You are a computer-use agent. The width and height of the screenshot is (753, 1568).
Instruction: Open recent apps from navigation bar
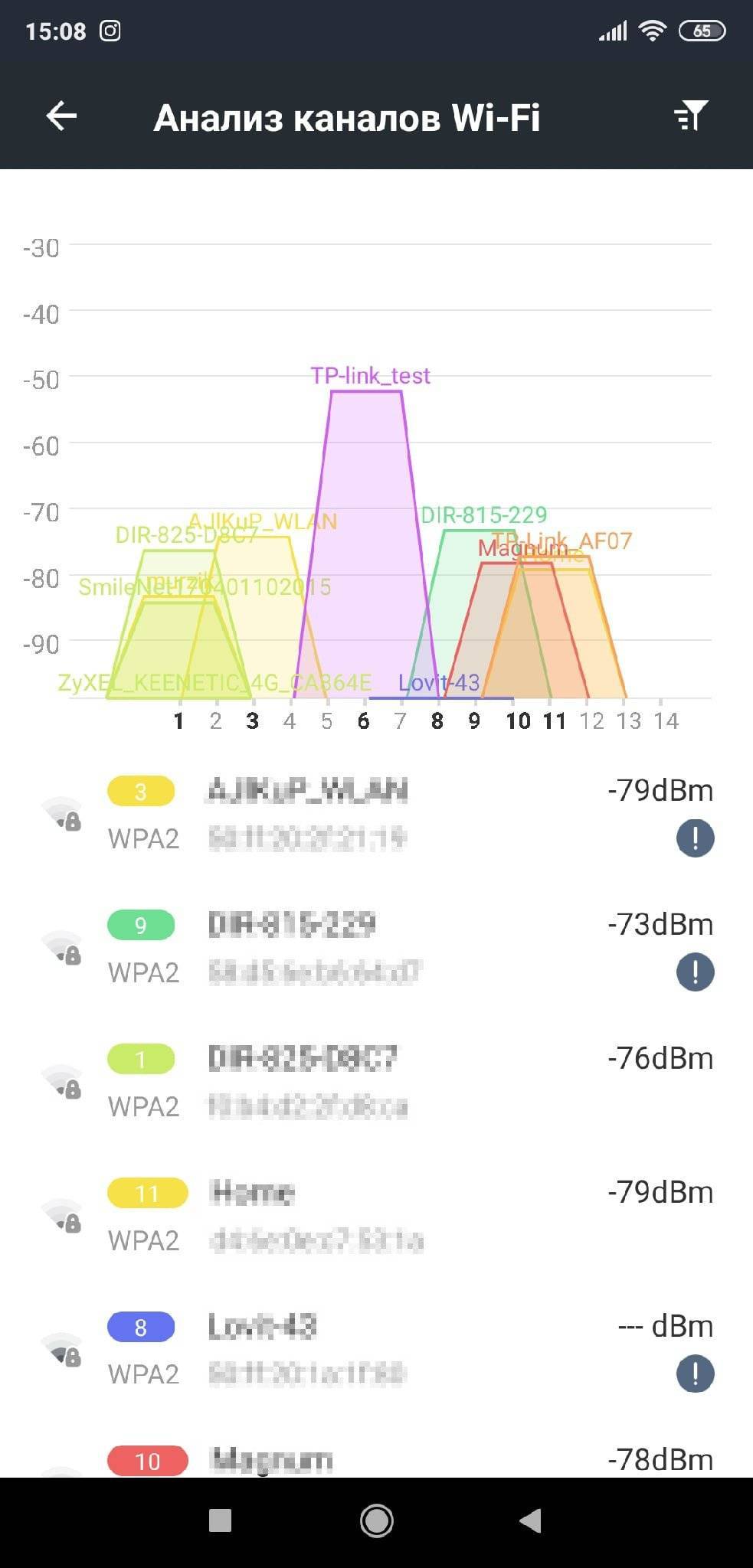[220, 1521]
